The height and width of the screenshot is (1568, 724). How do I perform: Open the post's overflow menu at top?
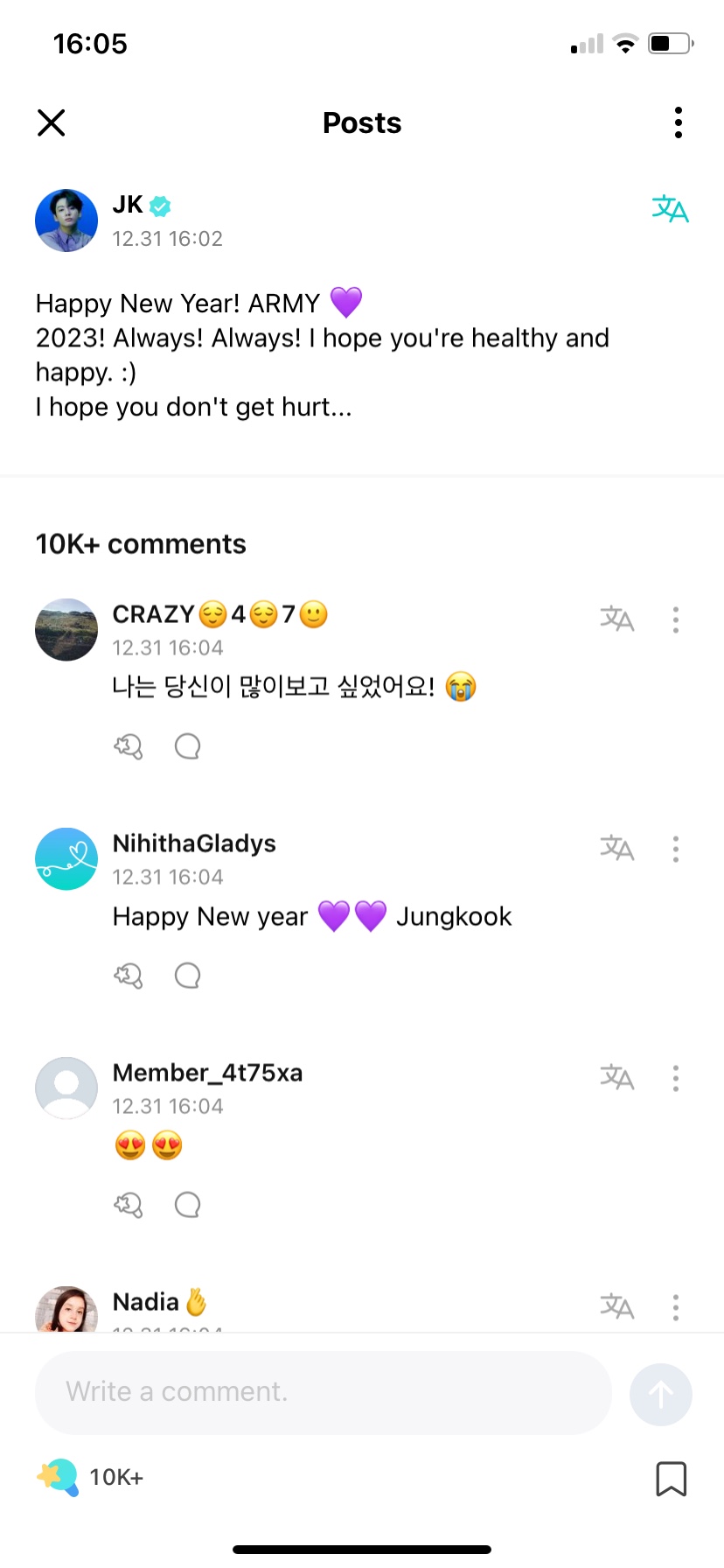click(x=678, y=123)
